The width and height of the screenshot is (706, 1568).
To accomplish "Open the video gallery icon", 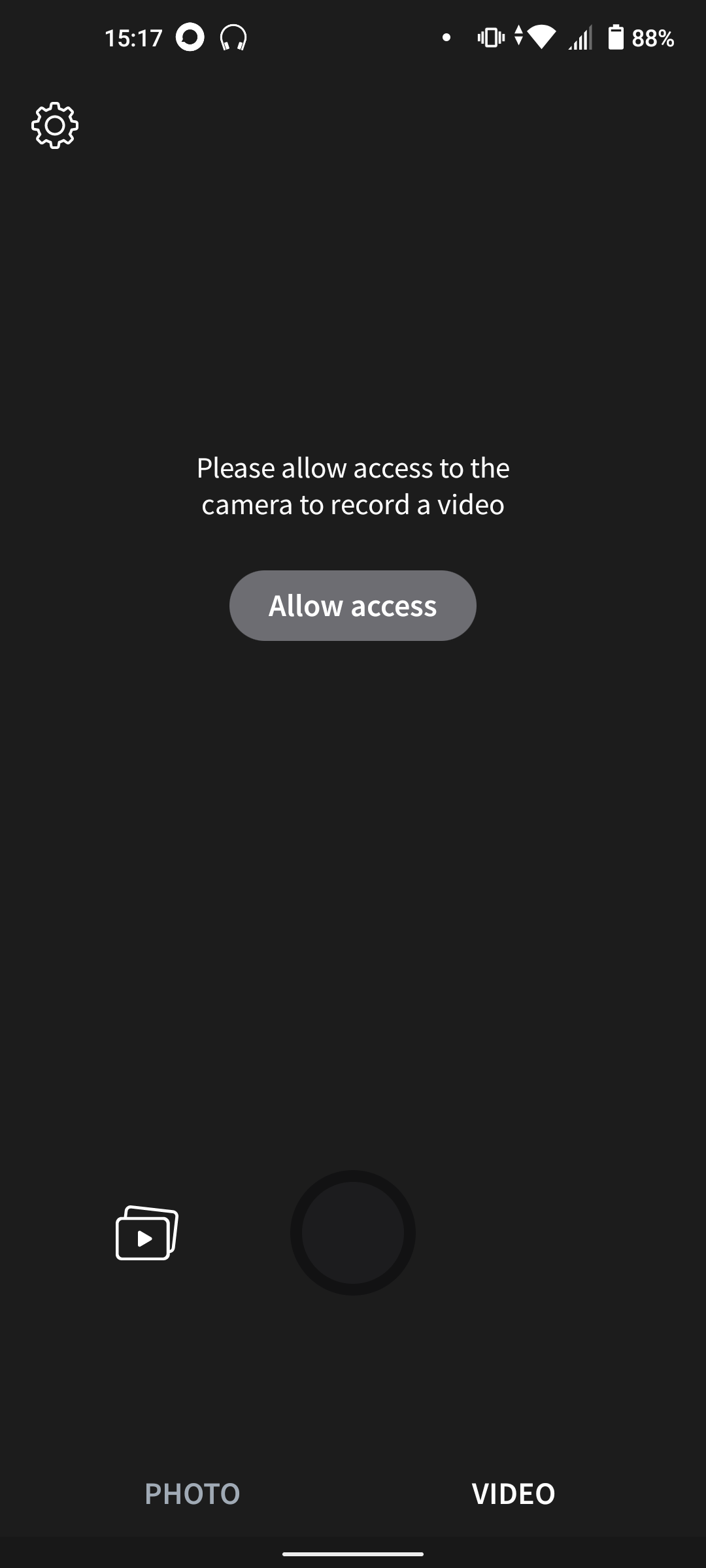I will coord(147,1233).
